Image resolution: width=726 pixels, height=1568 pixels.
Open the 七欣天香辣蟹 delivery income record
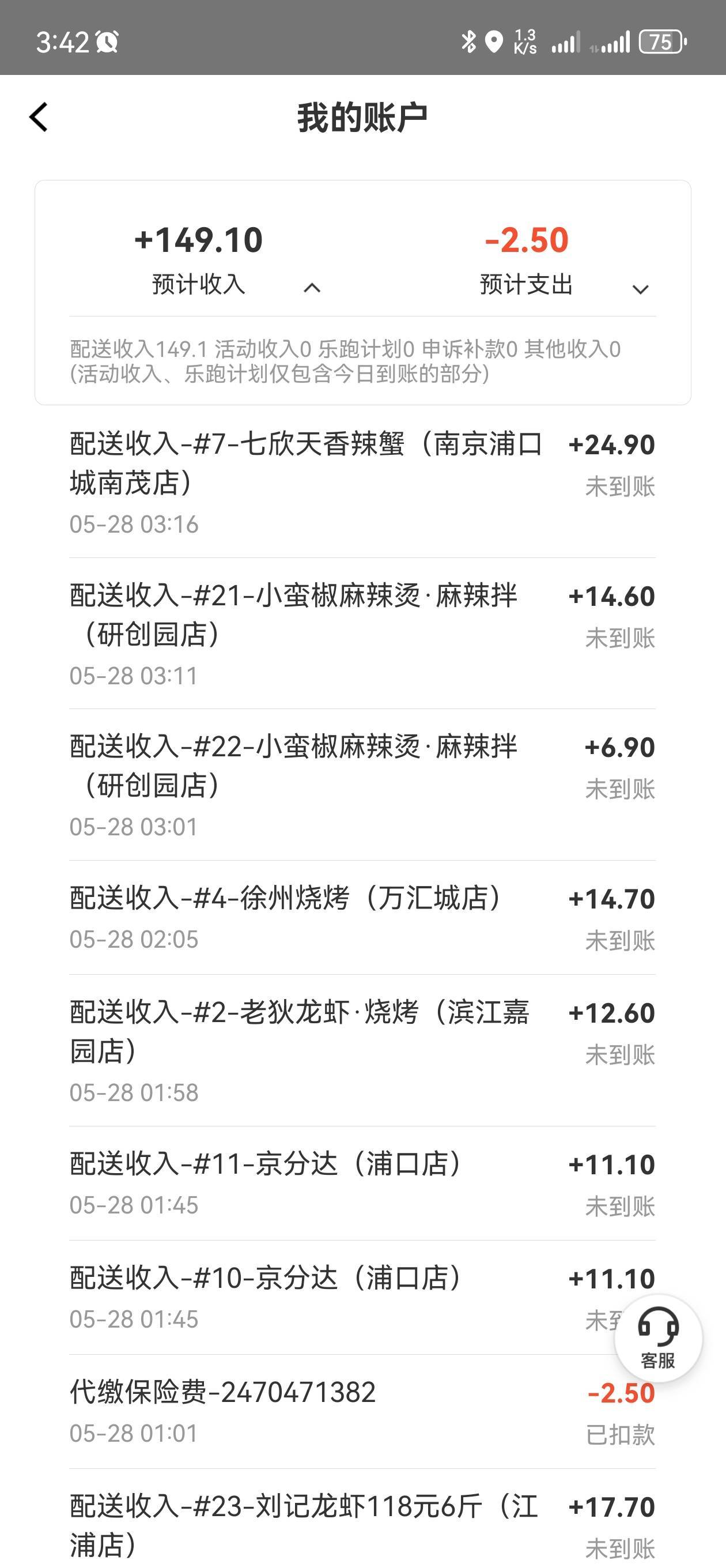(362, 482)
